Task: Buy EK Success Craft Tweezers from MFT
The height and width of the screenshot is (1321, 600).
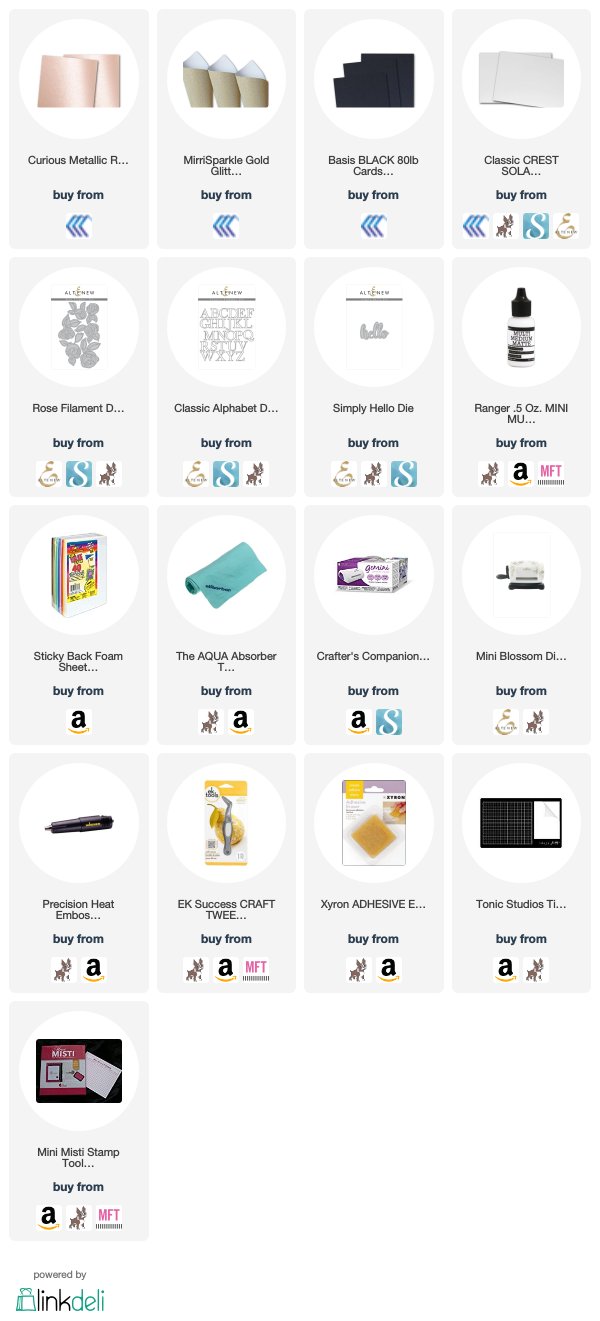Action: point(257,969)
